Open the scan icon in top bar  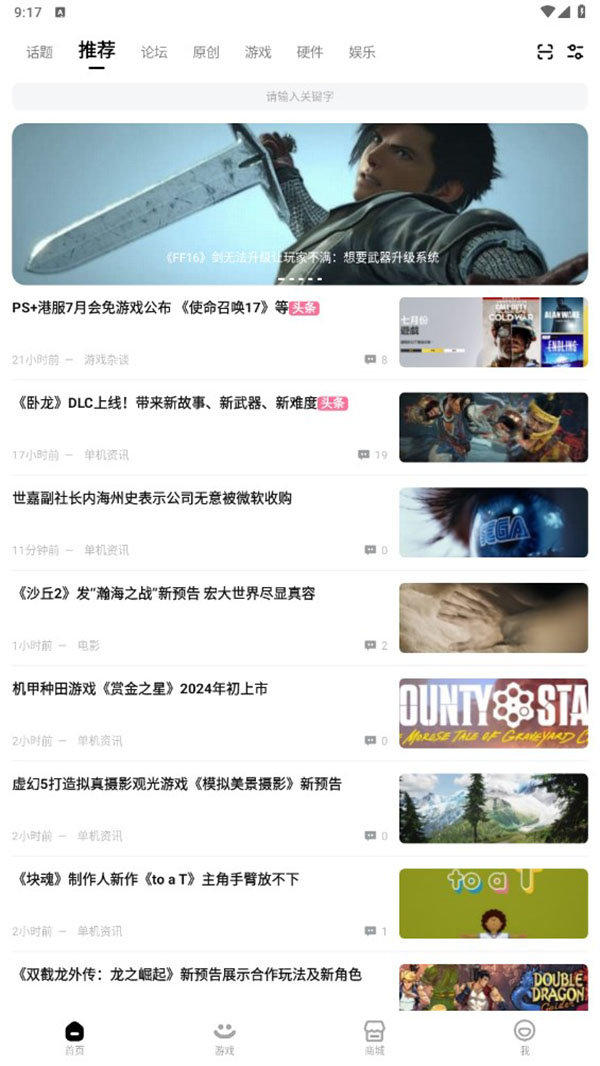[x=545, y=52]
